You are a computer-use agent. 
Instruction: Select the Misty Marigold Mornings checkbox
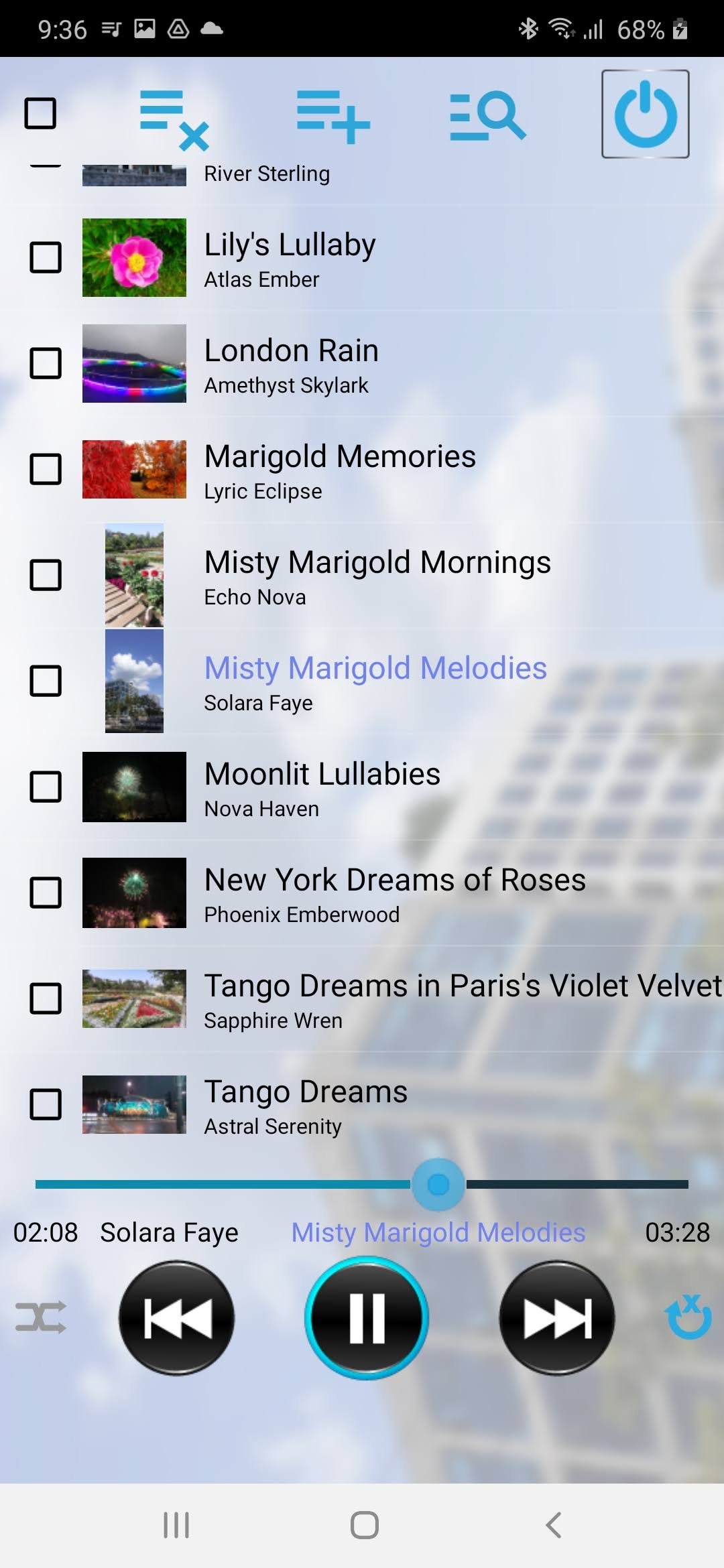click(x=46, y=575)
